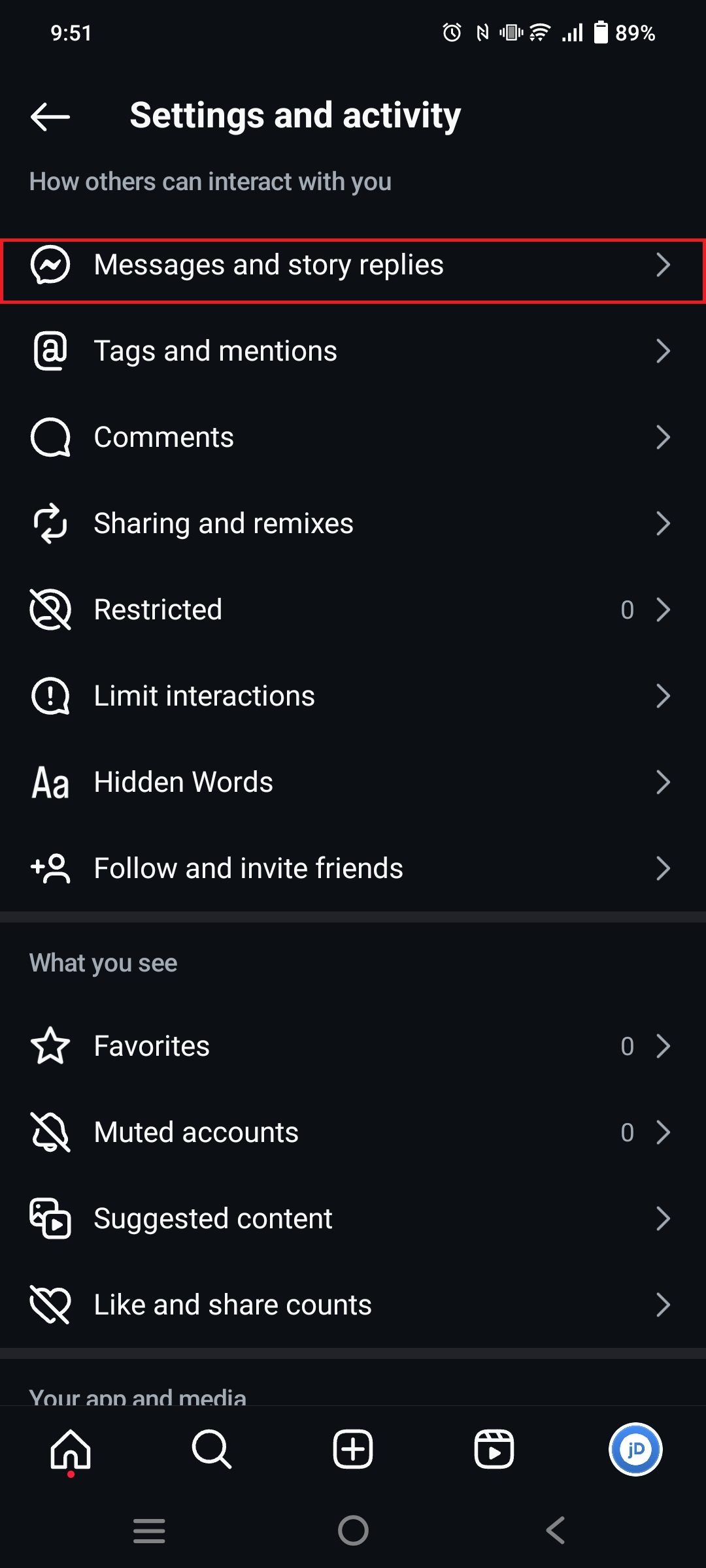Image resolution: width=706 pixels, height=1568 pixels.
Task: Switch to the Reels tab
Action: point(494,1449)
